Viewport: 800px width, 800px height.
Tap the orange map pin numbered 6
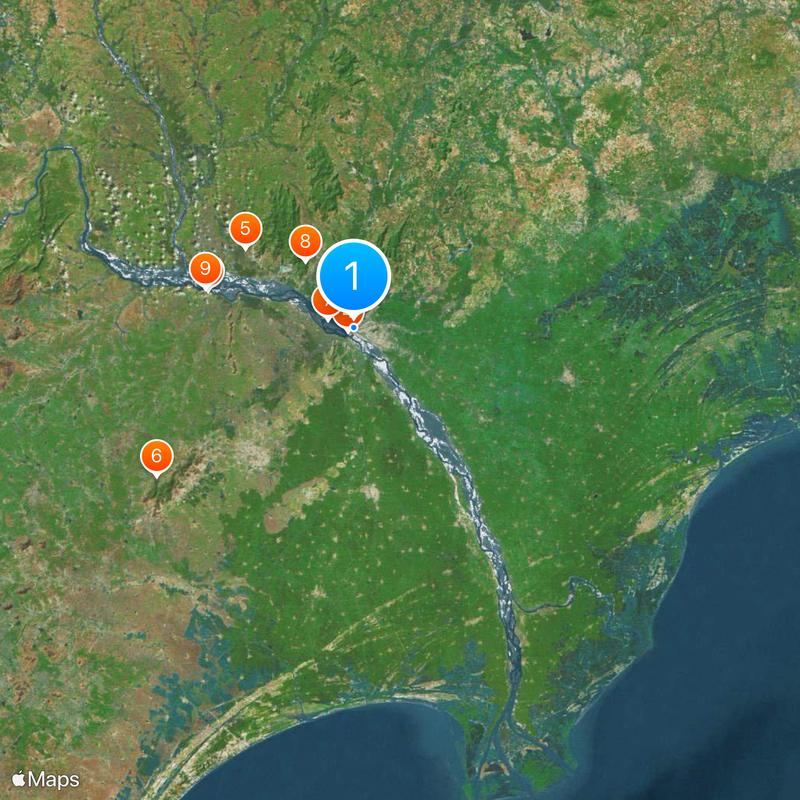pyautogui.click(x=156, y=455)
